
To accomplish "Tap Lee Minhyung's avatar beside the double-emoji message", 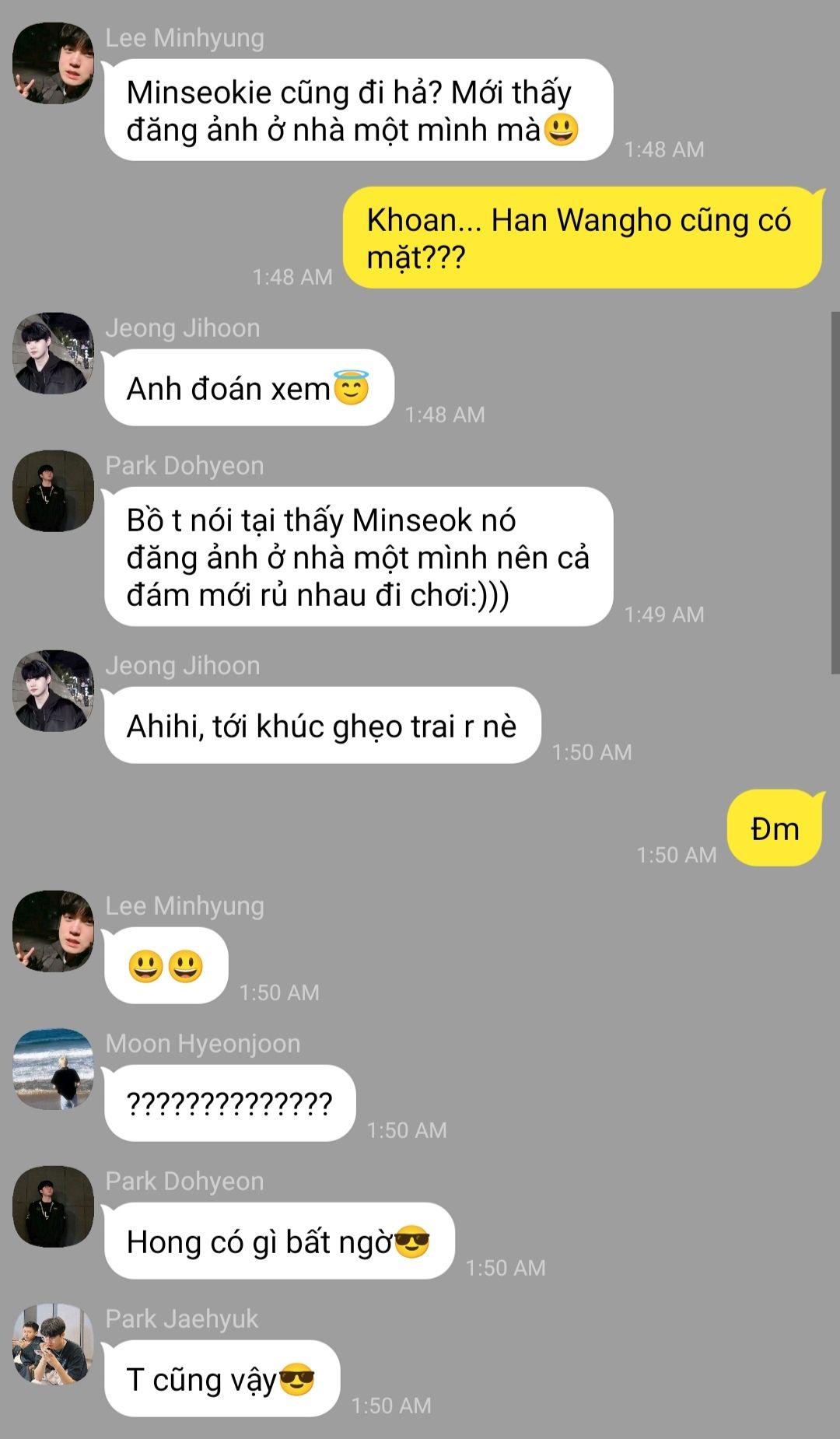I will pos(53,931).
